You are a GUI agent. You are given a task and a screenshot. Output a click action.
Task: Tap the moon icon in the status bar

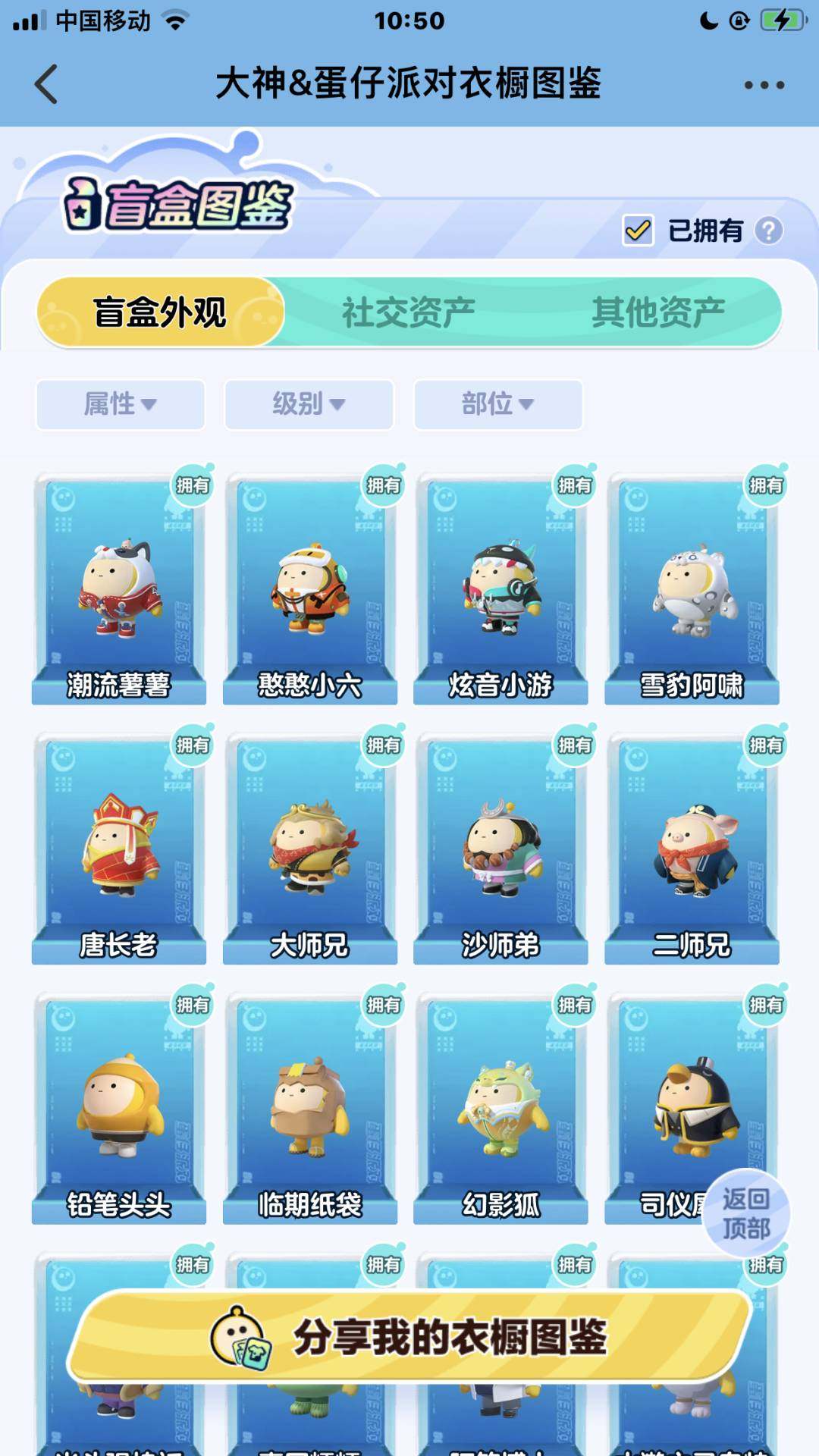(x=708, y=20)
